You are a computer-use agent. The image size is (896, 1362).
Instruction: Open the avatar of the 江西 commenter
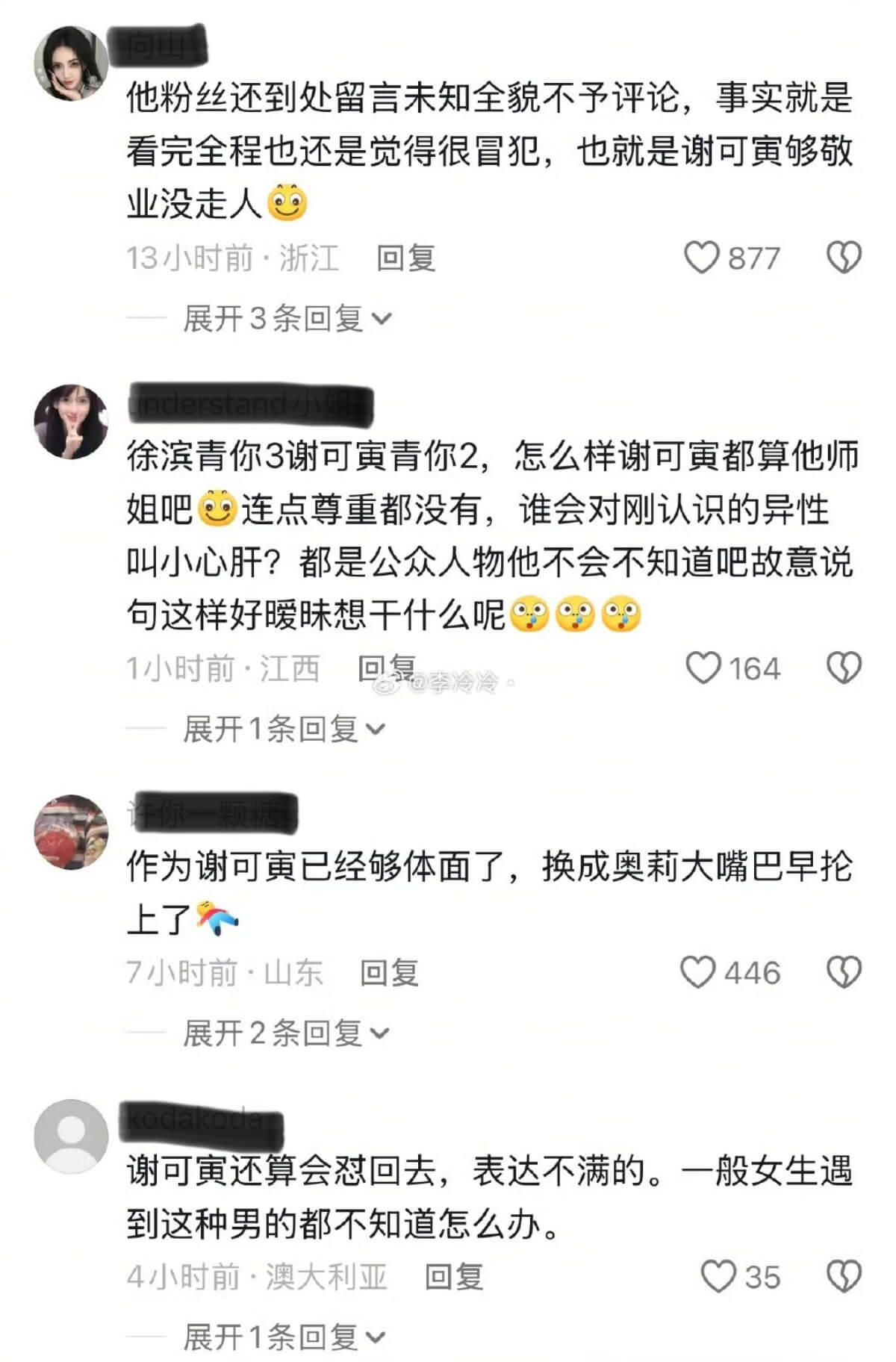click(72, 422)
